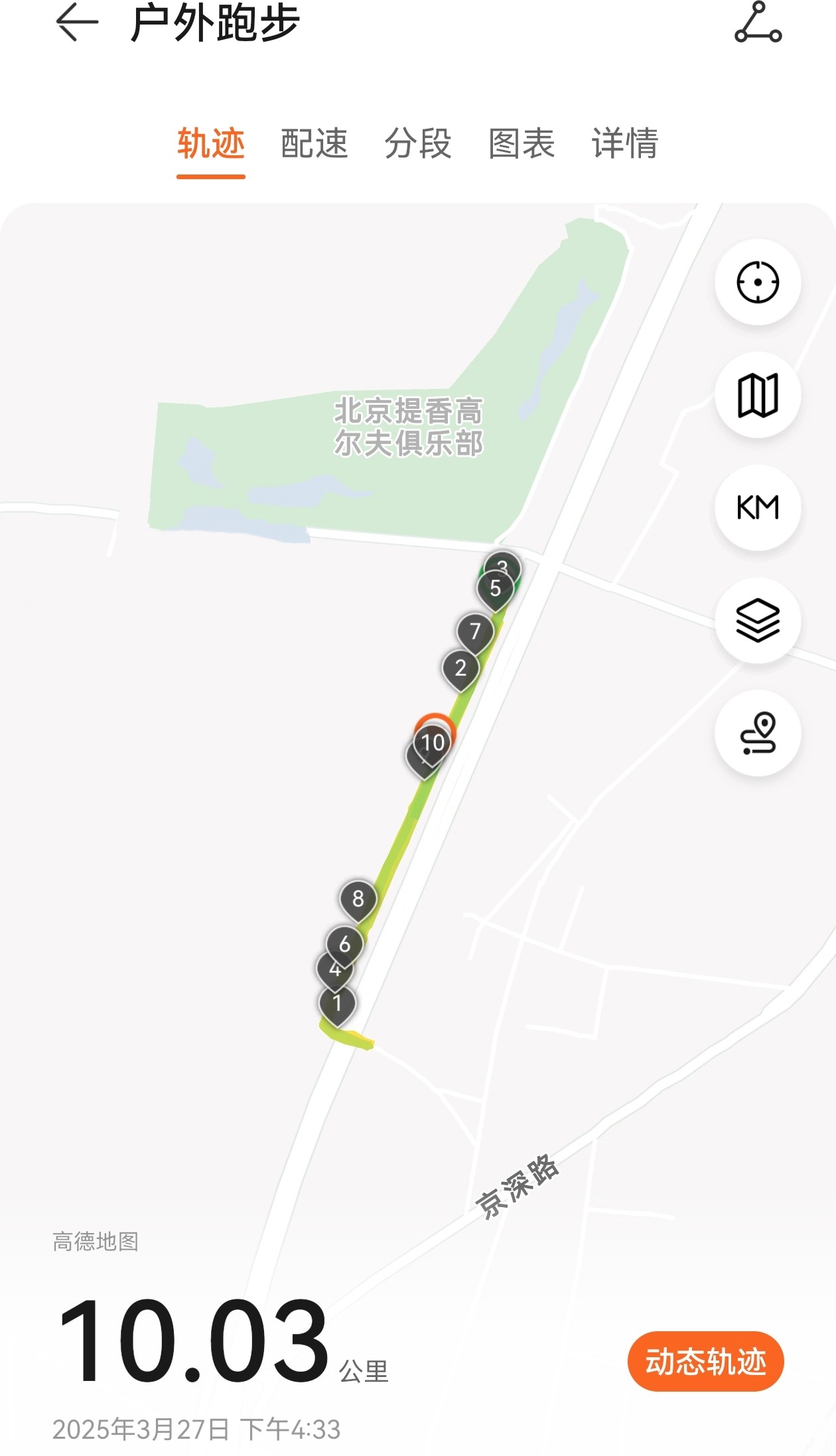Recenter the map with the locate button
This screenshot has width=836, height=1456.
(758, 282)
